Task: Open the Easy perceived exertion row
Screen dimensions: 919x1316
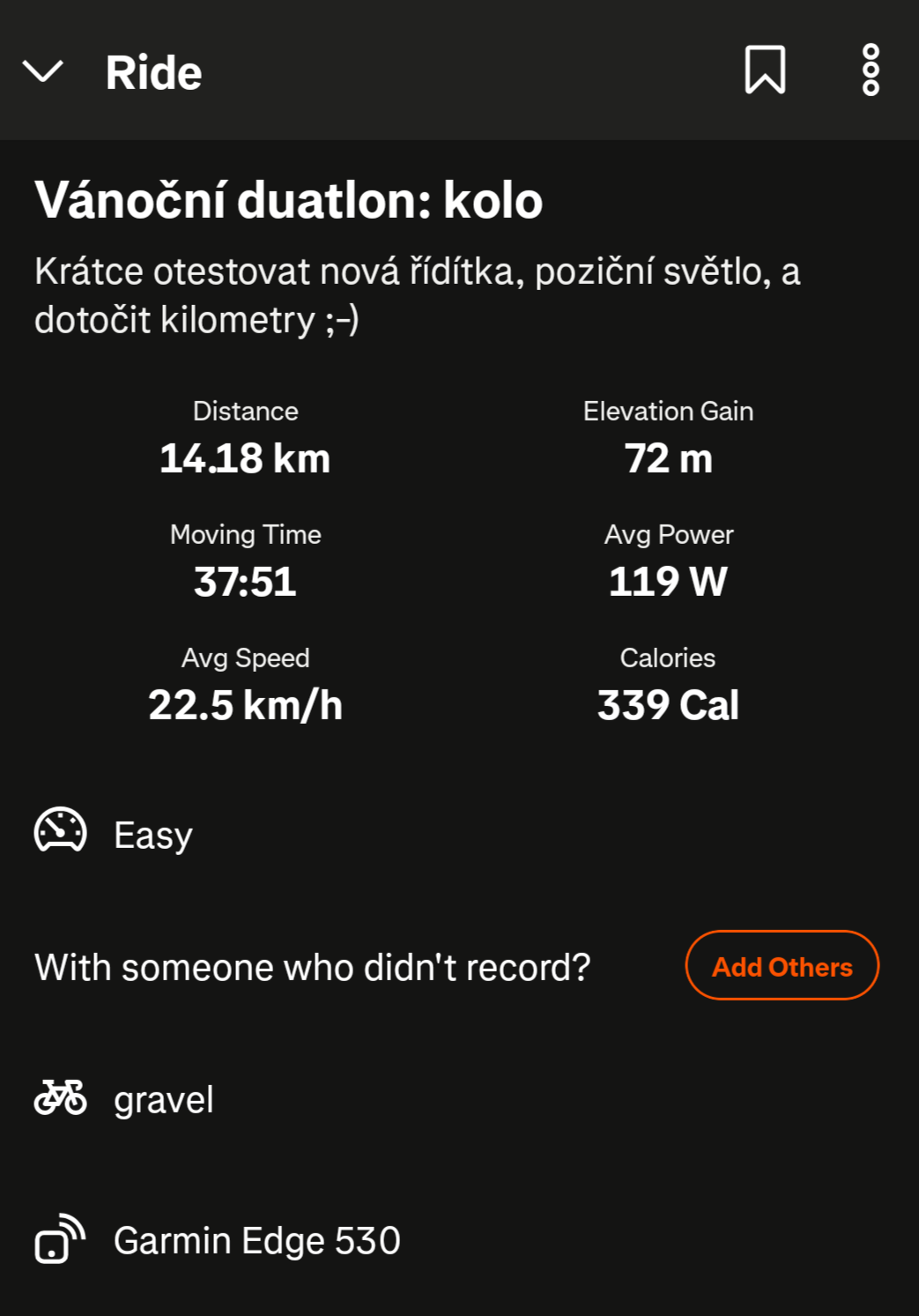Action: [152, 834]
